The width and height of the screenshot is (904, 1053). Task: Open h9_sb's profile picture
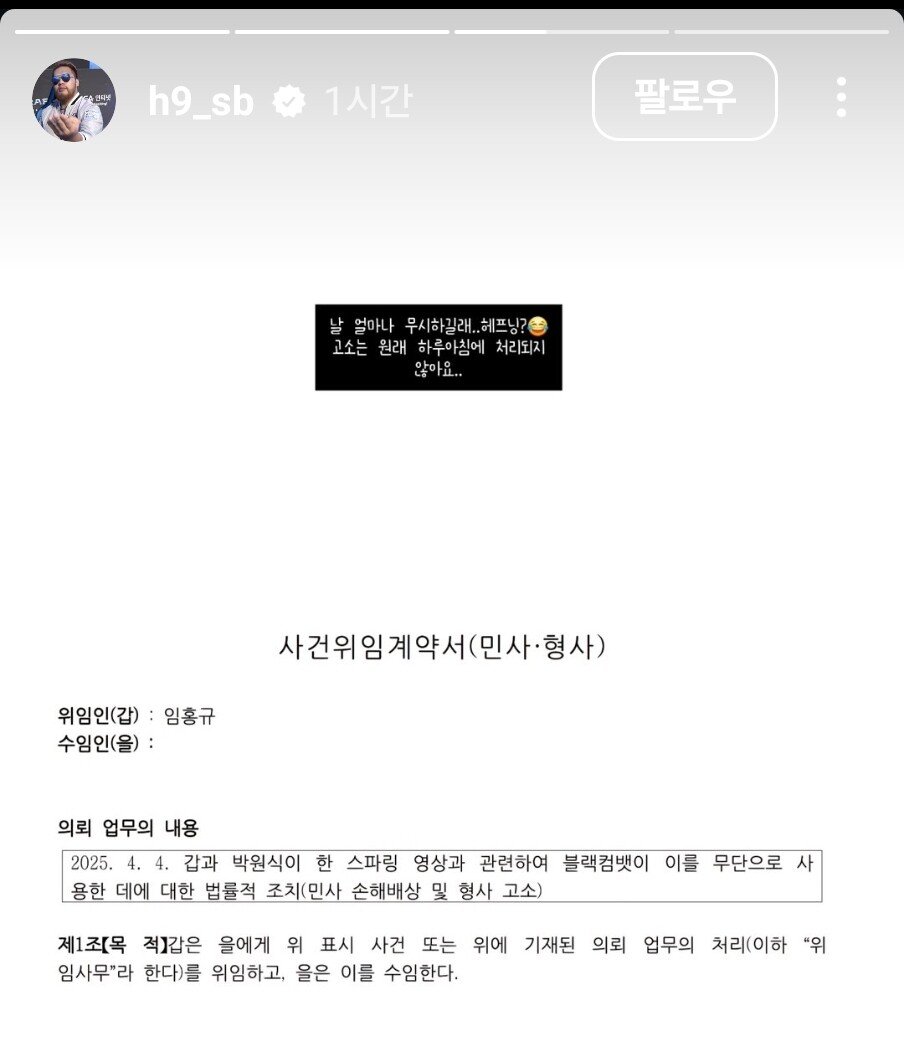pyautogui.click(x=75, y=99)
